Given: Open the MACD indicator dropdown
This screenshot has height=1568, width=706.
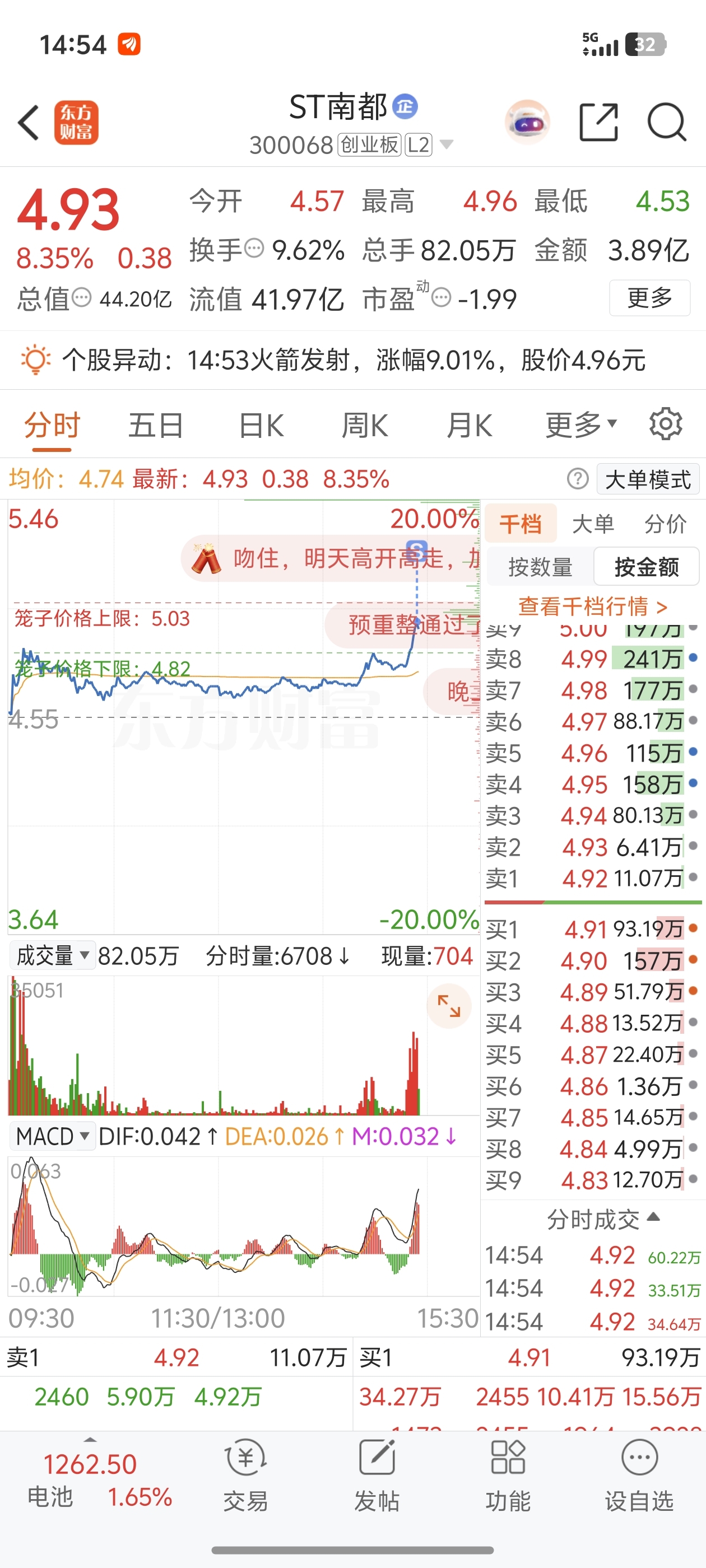Looking at the screenshot, I should tap(52, 1136).
